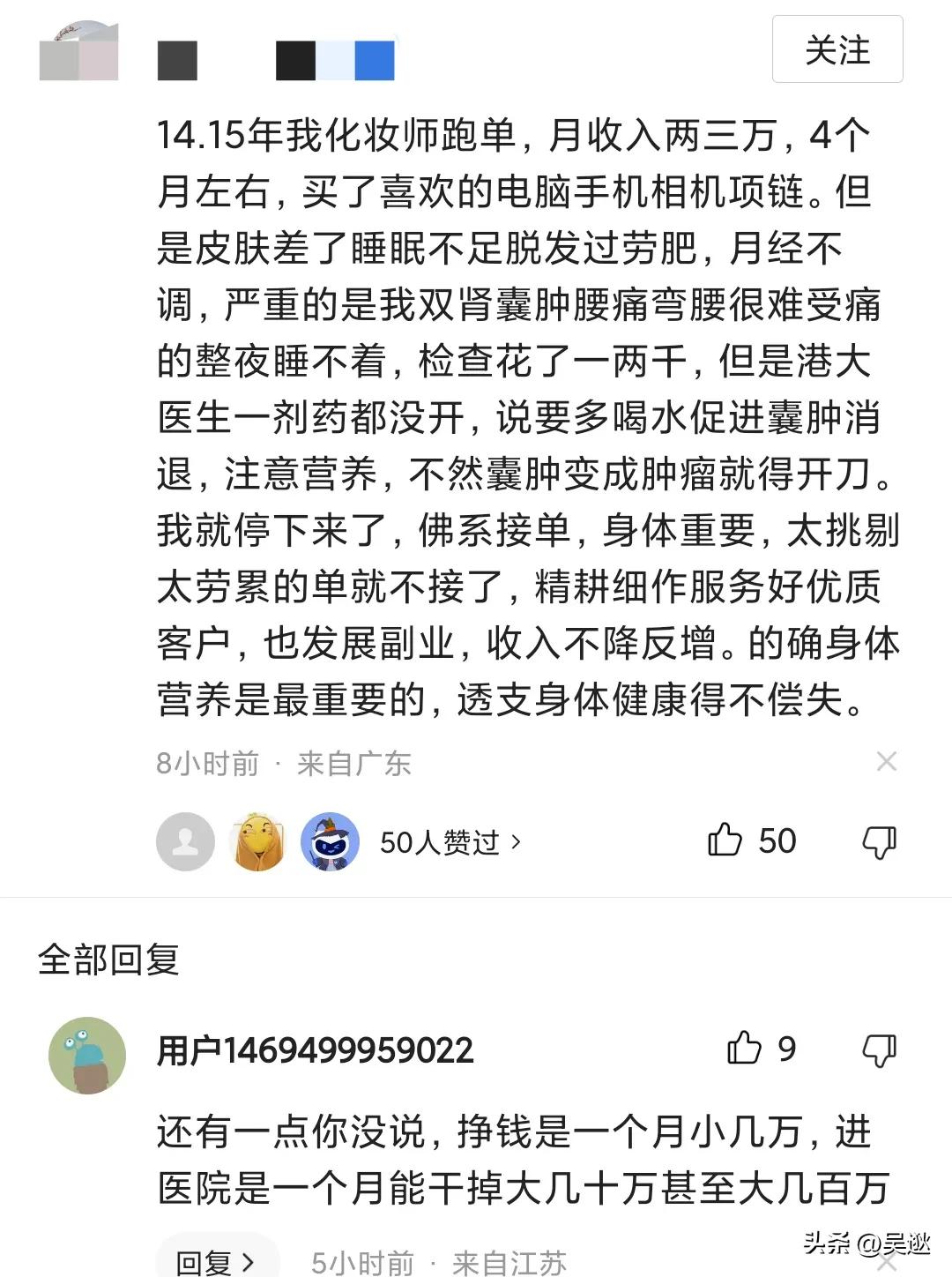The image size is (952, 1277).
Task: Tap the 8小时前 · 来自广东 timestamp
Action: pyautogui.click(x=282, y=764)
